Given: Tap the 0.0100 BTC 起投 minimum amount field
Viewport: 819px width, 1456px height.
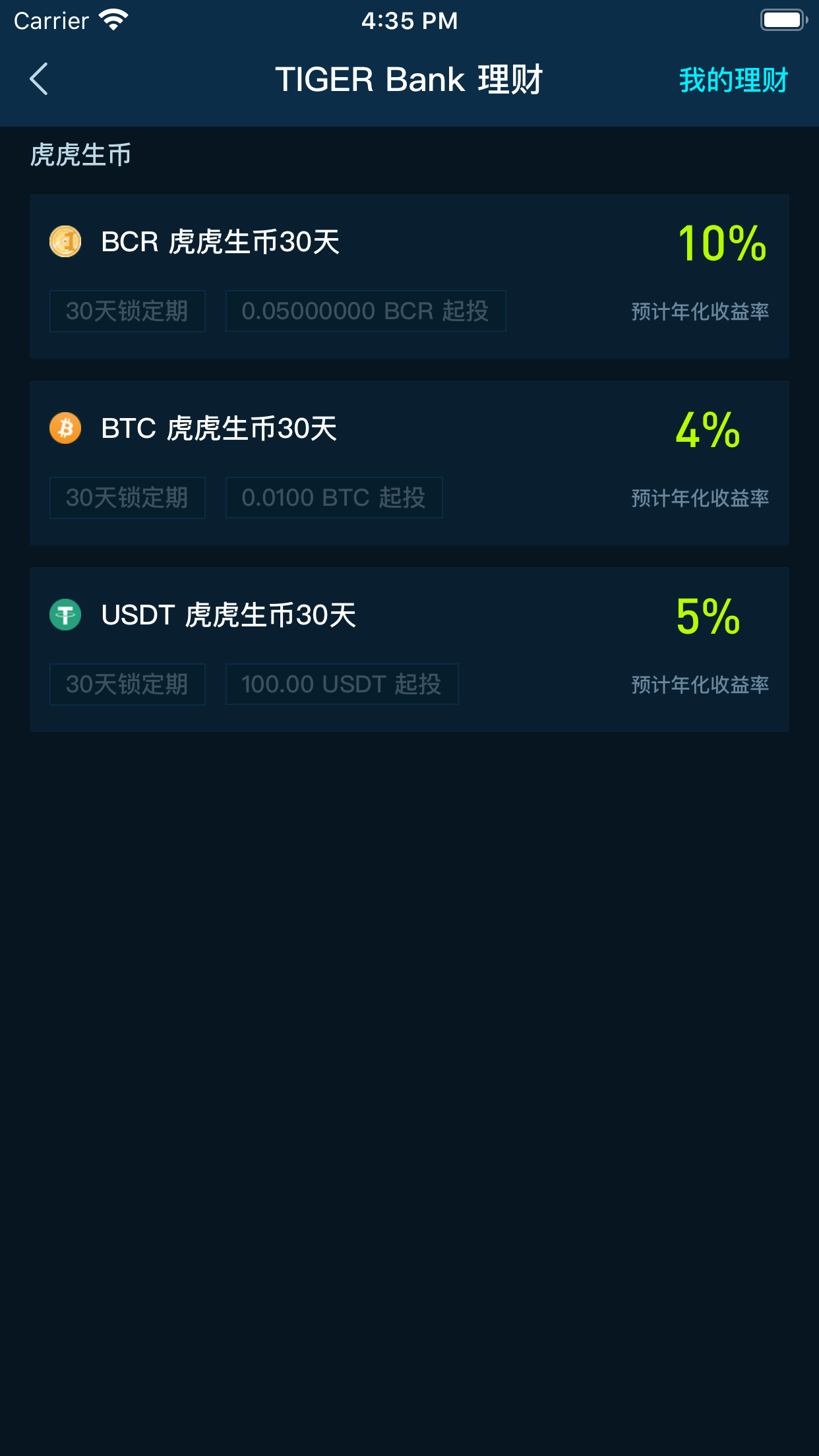Looking at the screenshot, I should tap(334, 497).
